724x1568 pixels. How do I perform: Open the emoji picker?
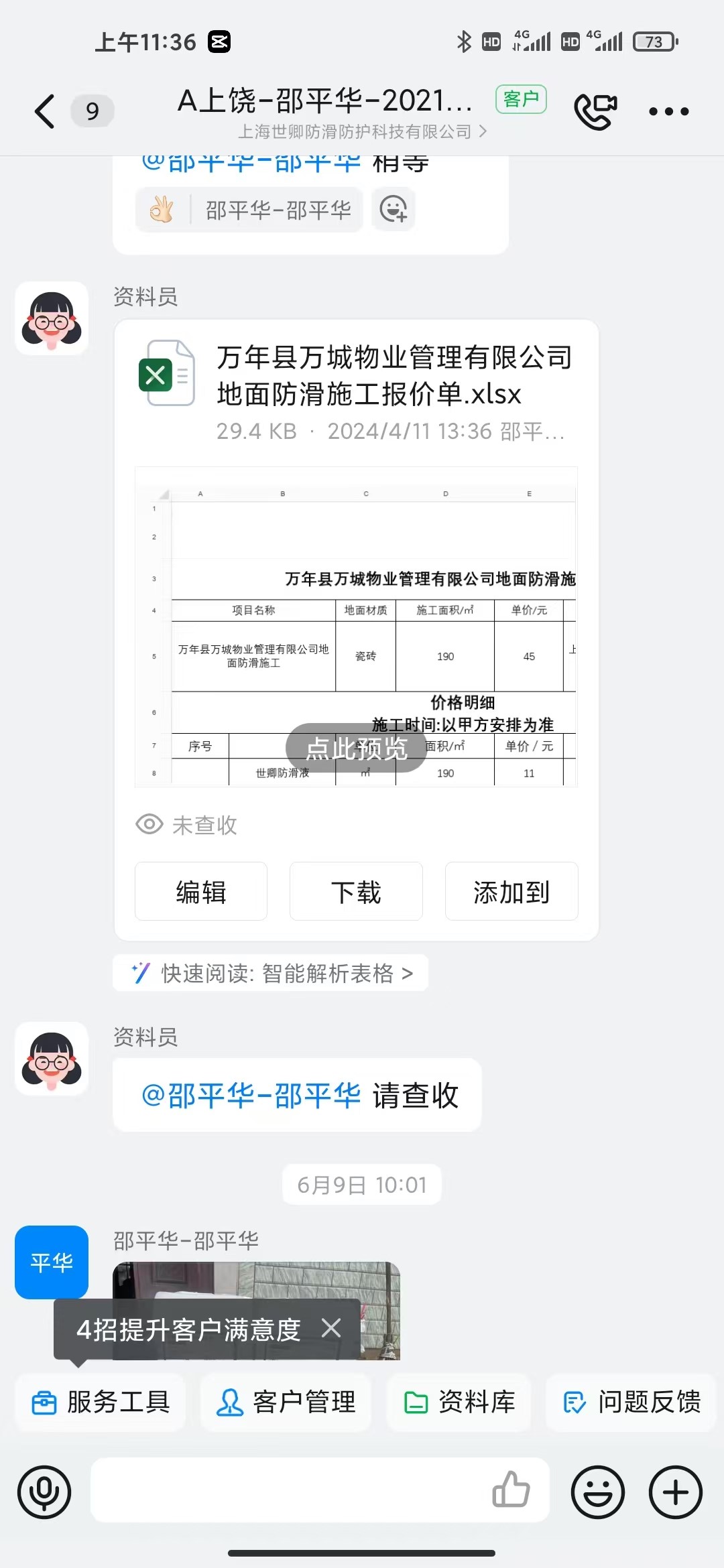click(597, 1492)
